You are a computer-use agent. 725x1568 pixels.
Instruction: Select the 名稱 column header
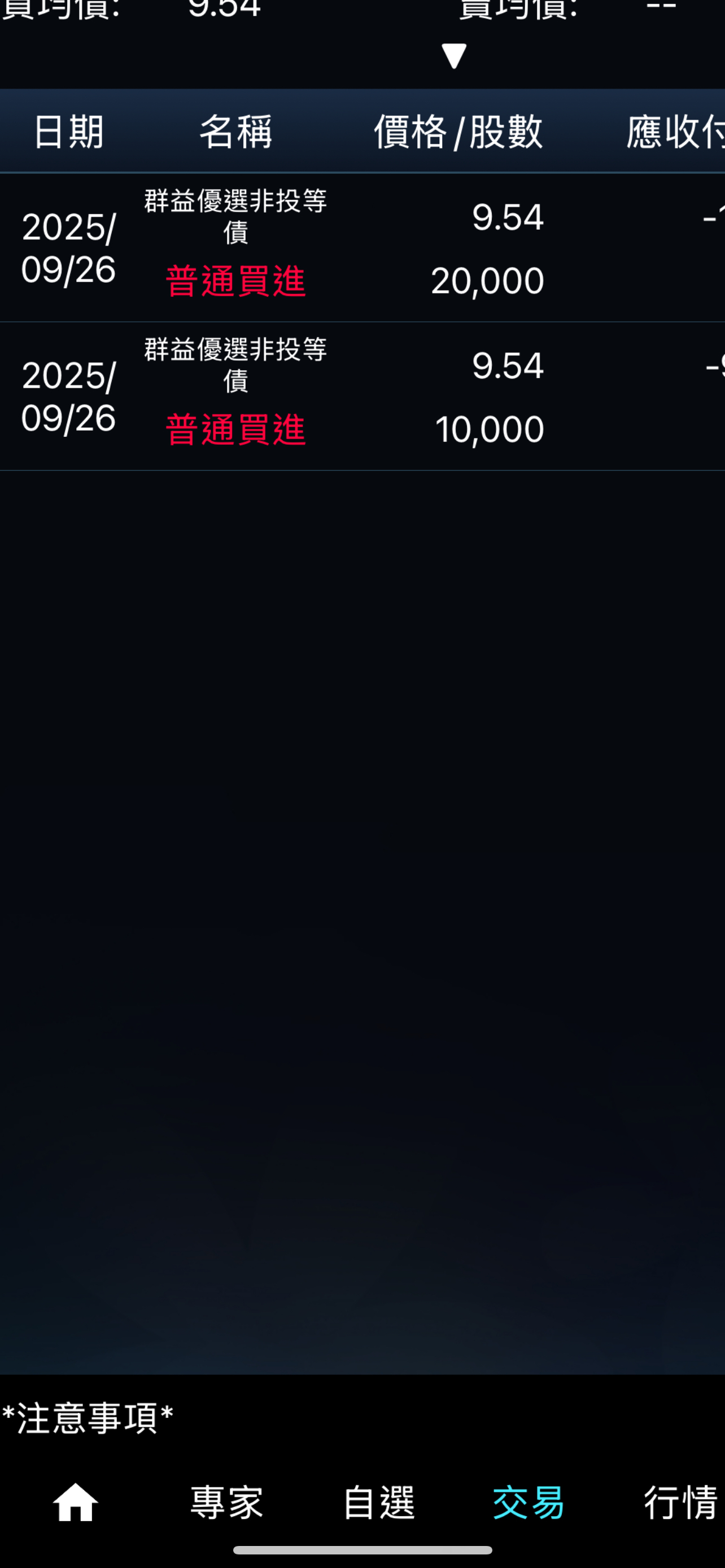pos(236,132)
